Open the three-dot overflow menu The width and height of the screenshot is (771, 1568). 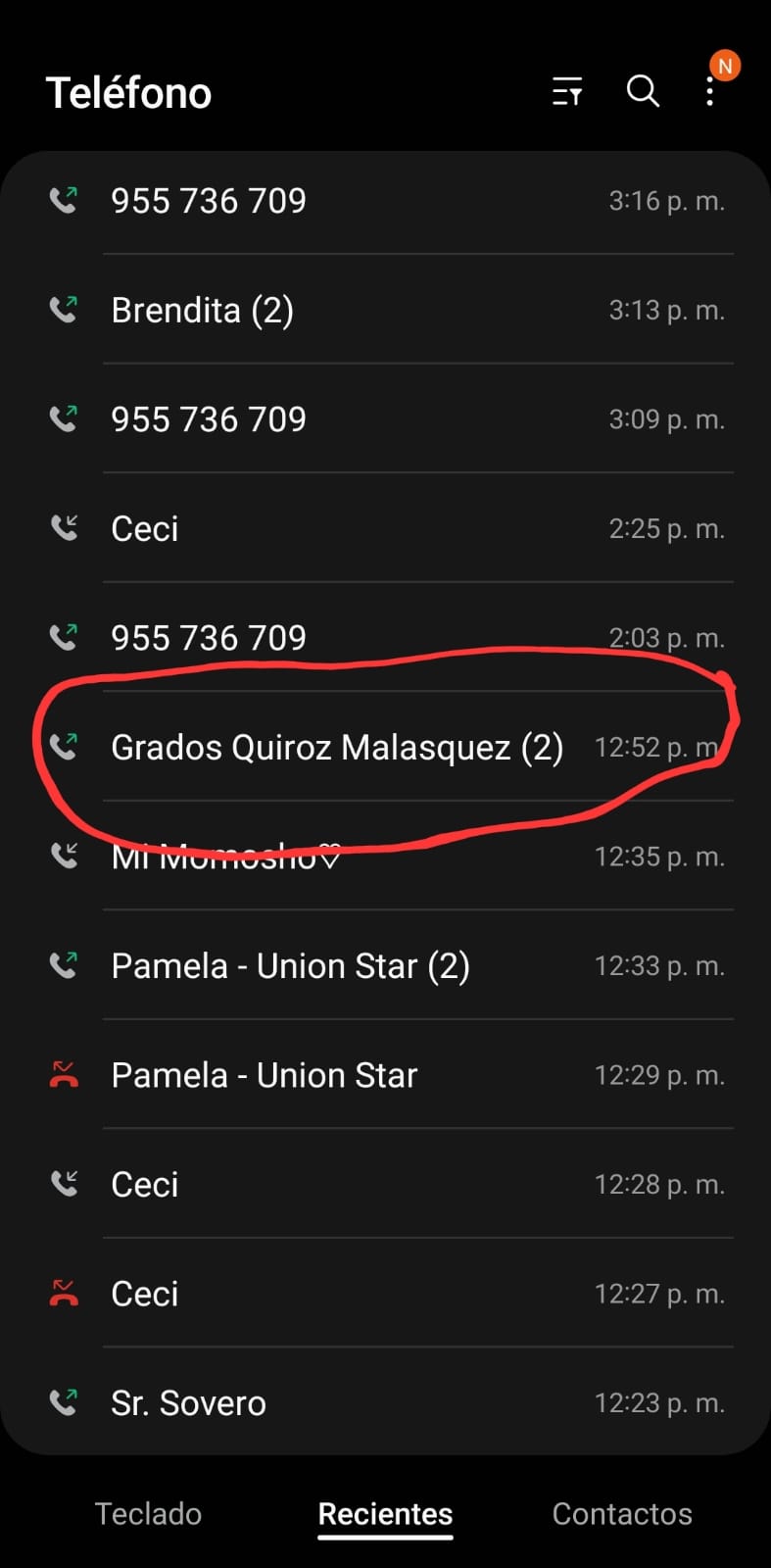click(710, 92)
